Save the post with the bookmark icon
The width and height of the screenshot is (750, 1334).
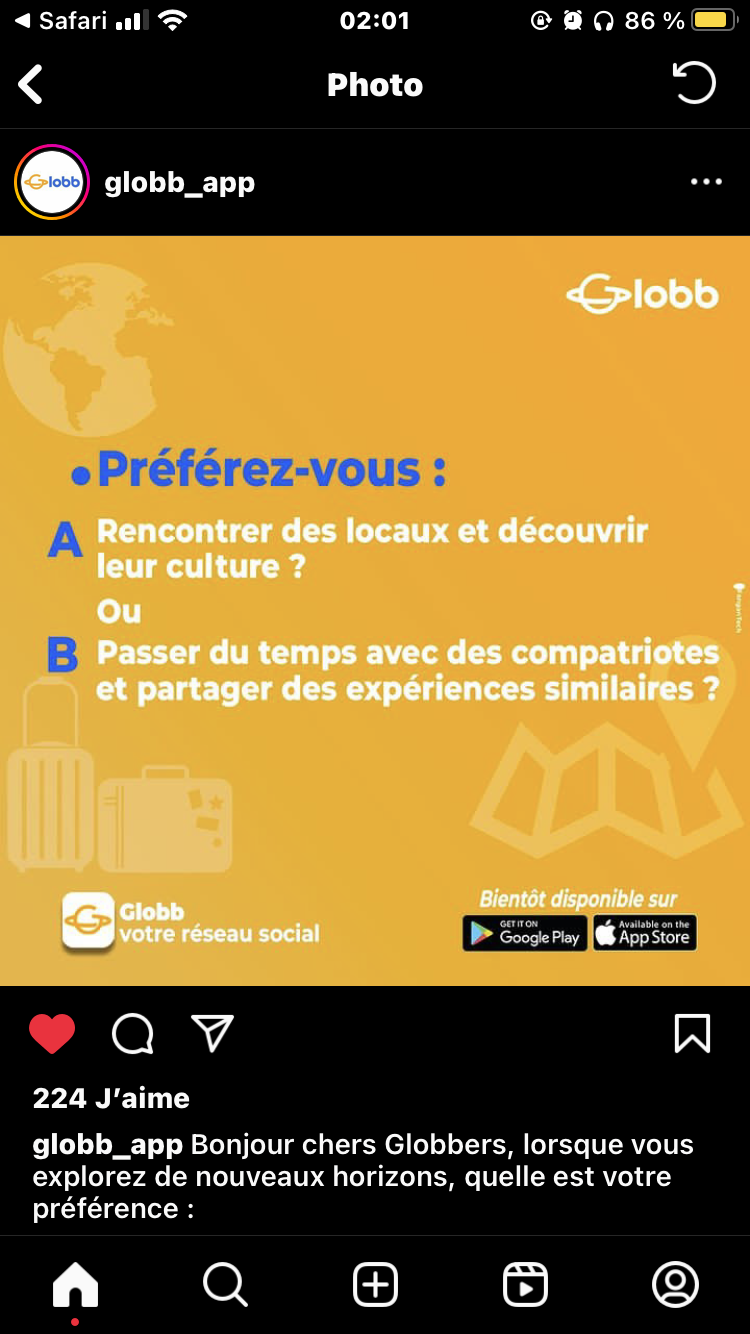pos(692,1034)
